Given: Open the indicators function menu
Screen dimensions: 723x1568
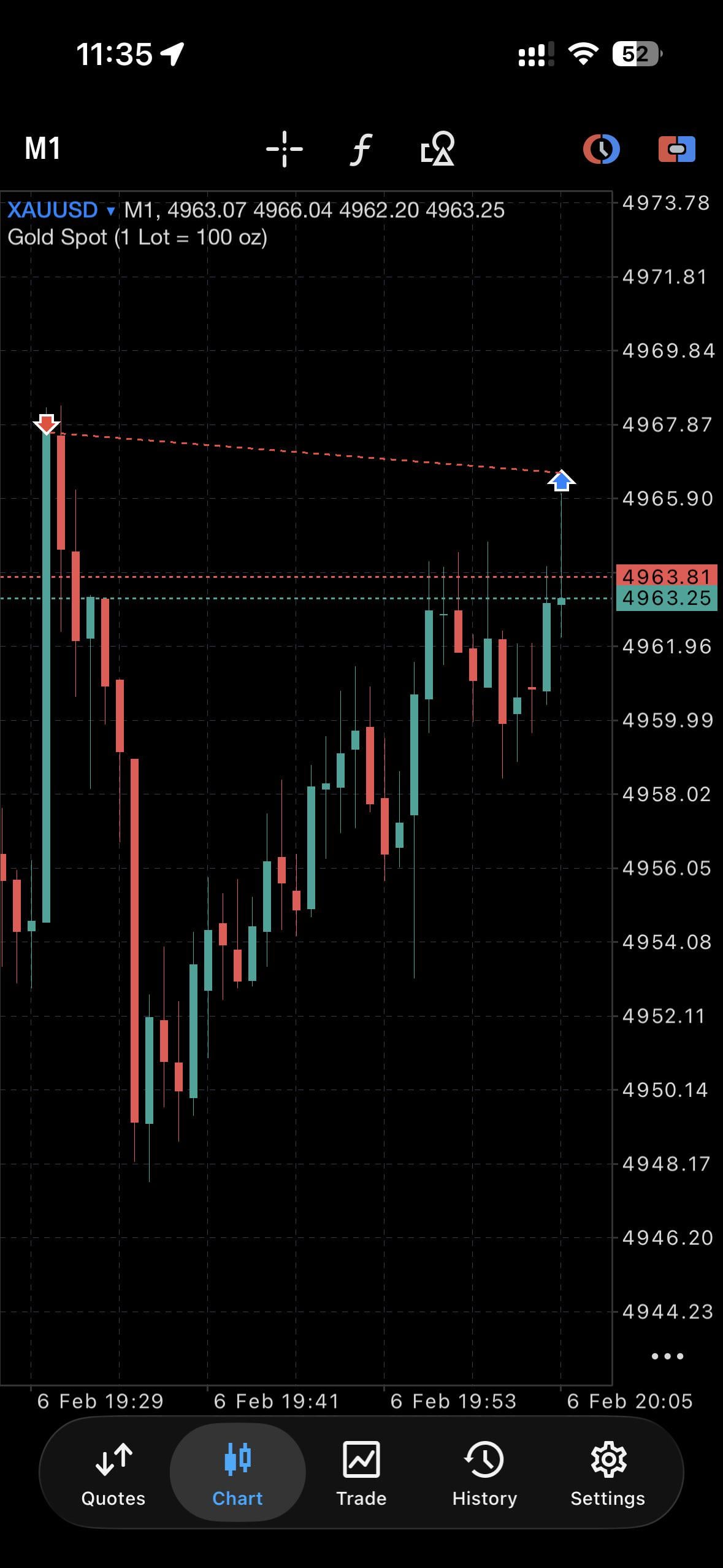Looking at the screenshot, I should click(x=361, y=148).
